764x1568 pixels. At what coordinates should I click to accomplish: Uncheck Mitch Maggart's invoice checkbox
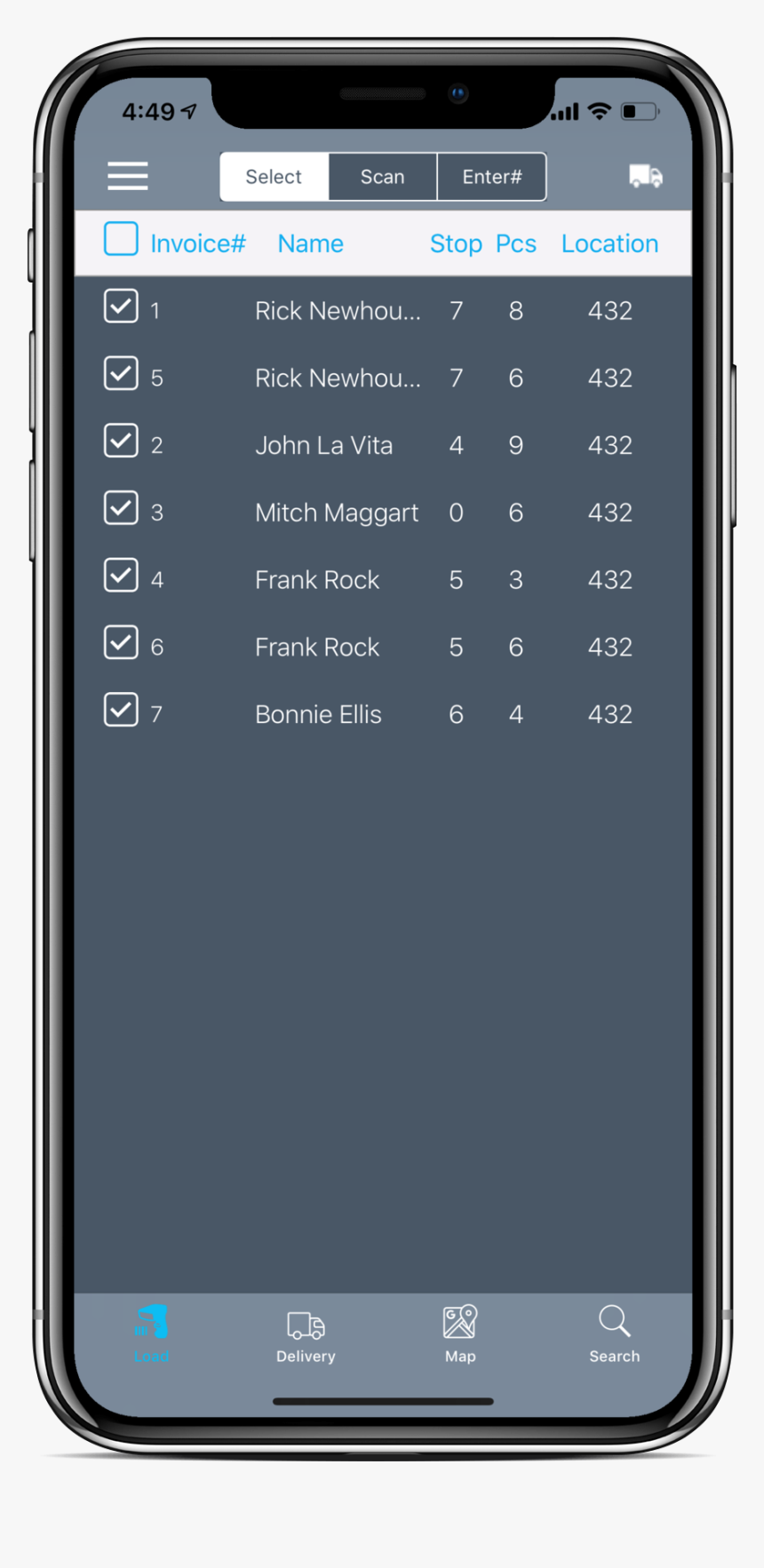(121, 508)
